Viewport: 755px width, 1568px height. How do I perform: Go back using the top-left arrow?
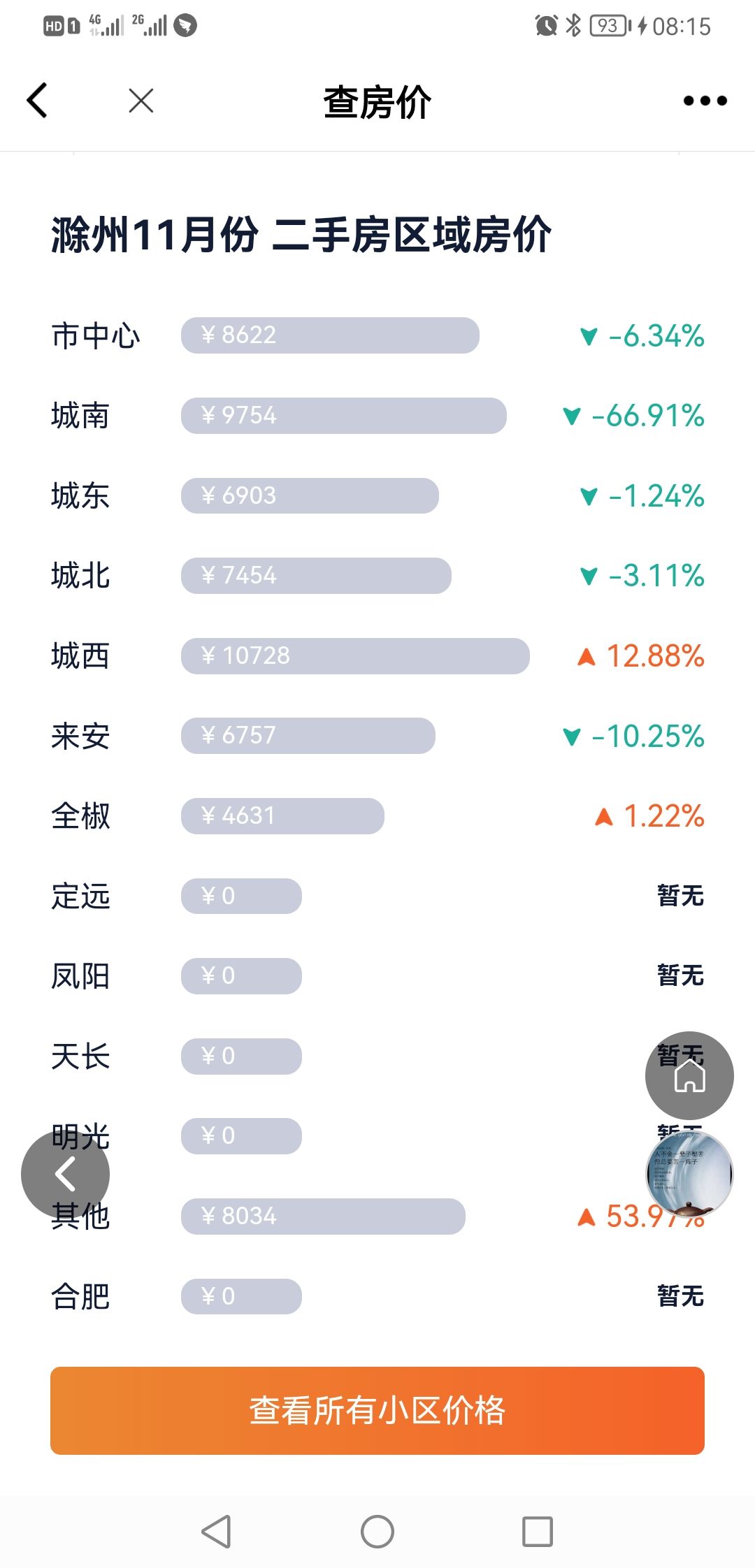(37, 101)
